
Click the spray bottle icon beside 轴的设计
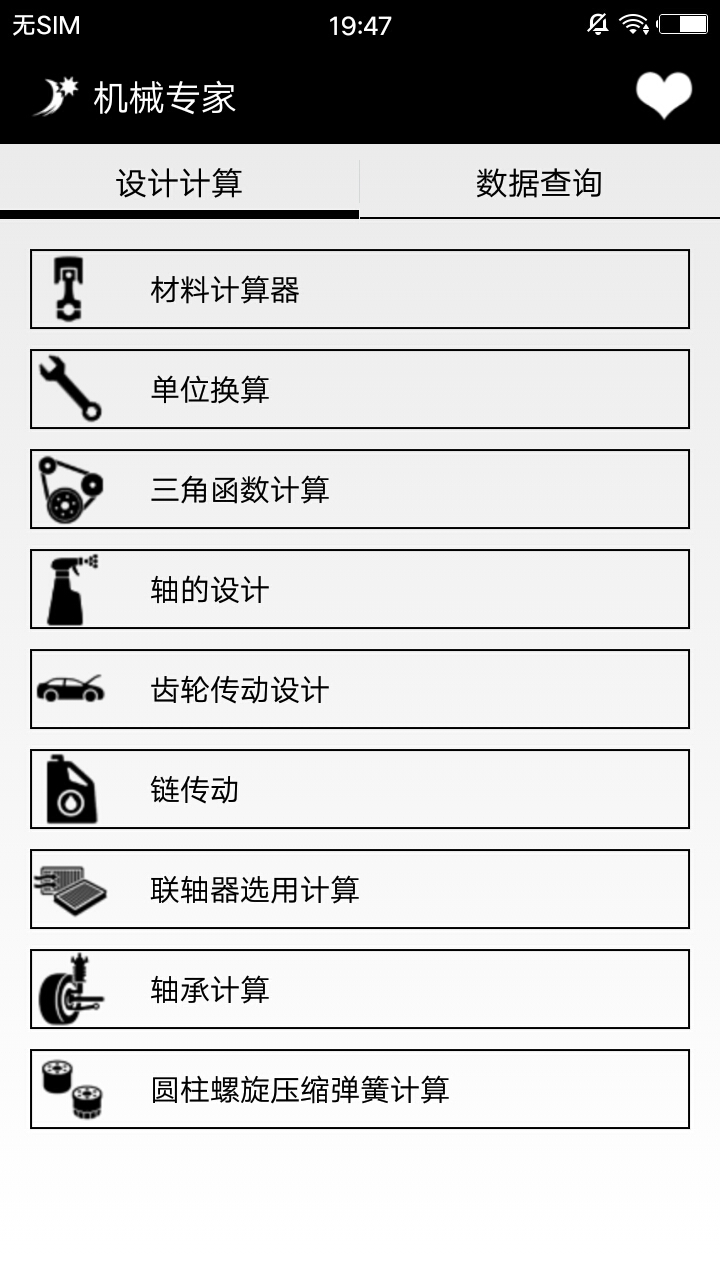[70, 589]
